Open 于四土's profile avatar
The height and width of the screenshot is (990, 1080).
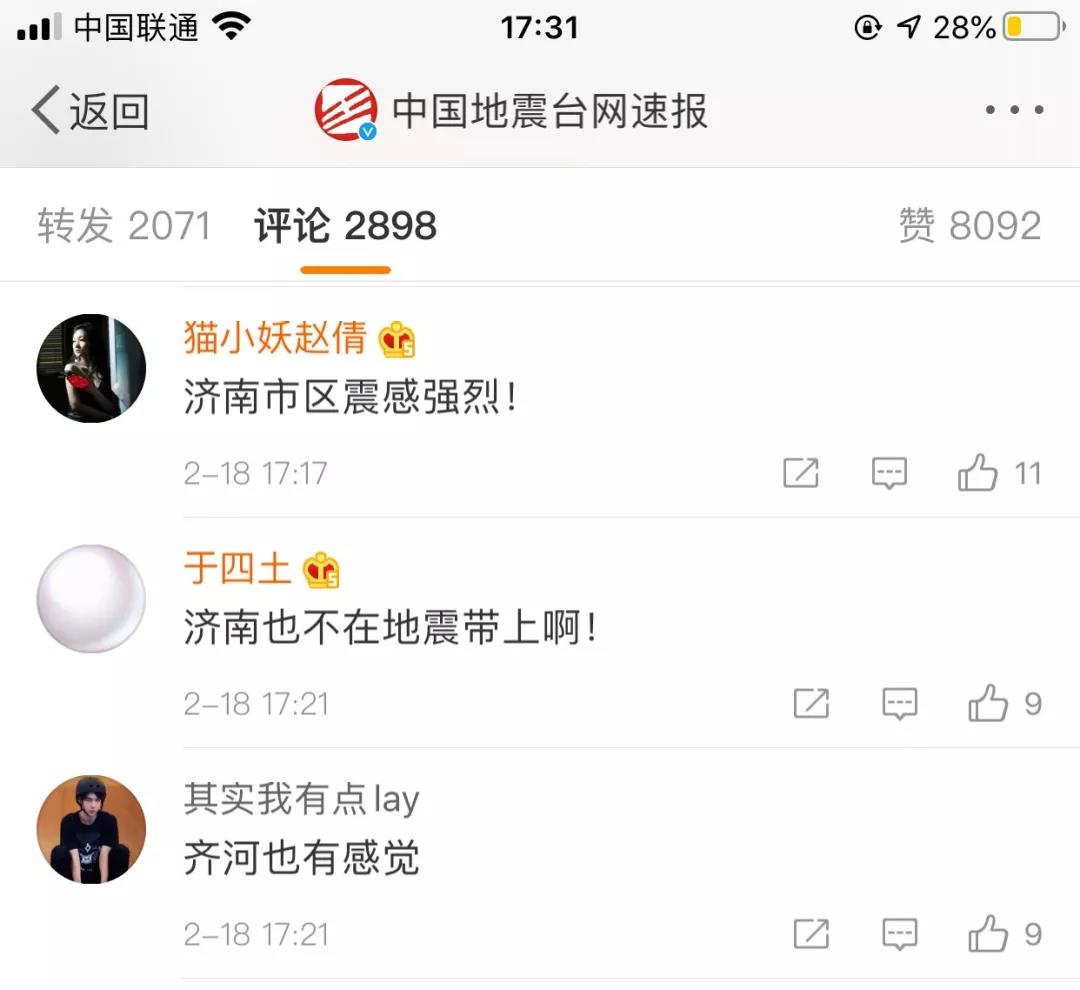pyautogui.click(x=91, y=598)
